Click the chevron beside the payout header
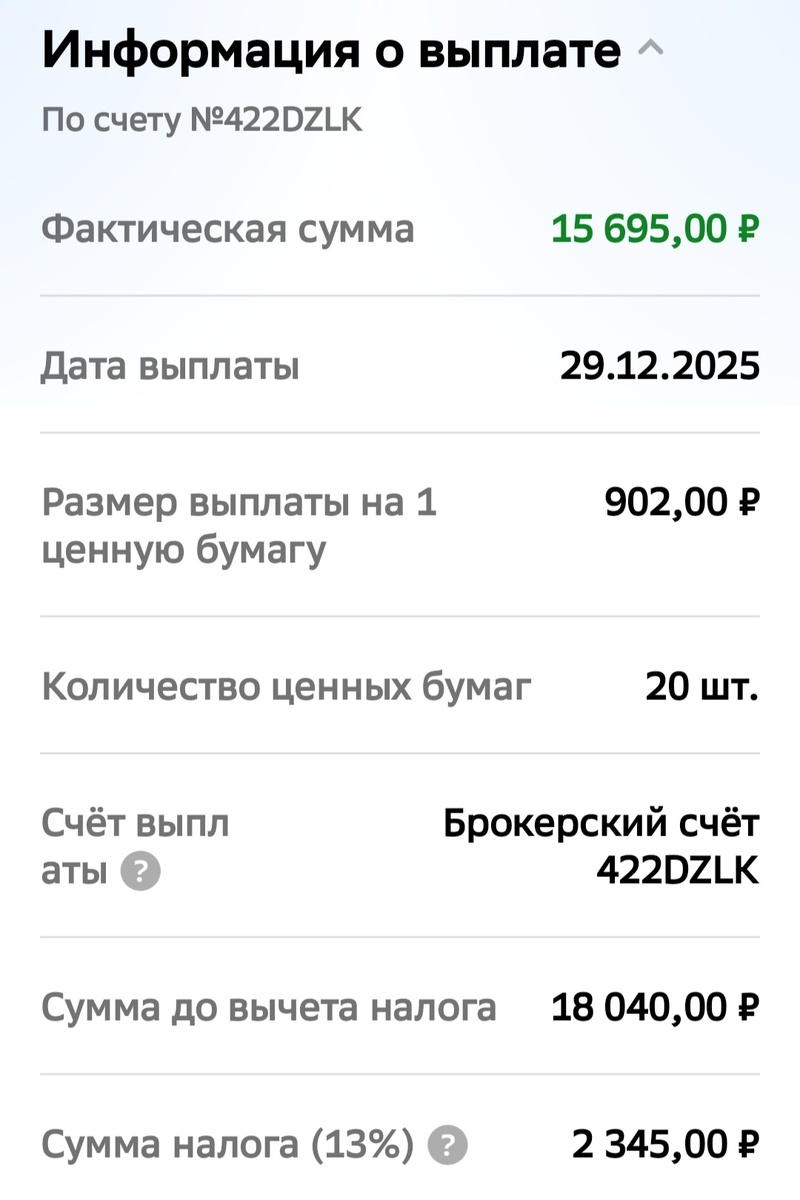 click(x=649, y=45)
